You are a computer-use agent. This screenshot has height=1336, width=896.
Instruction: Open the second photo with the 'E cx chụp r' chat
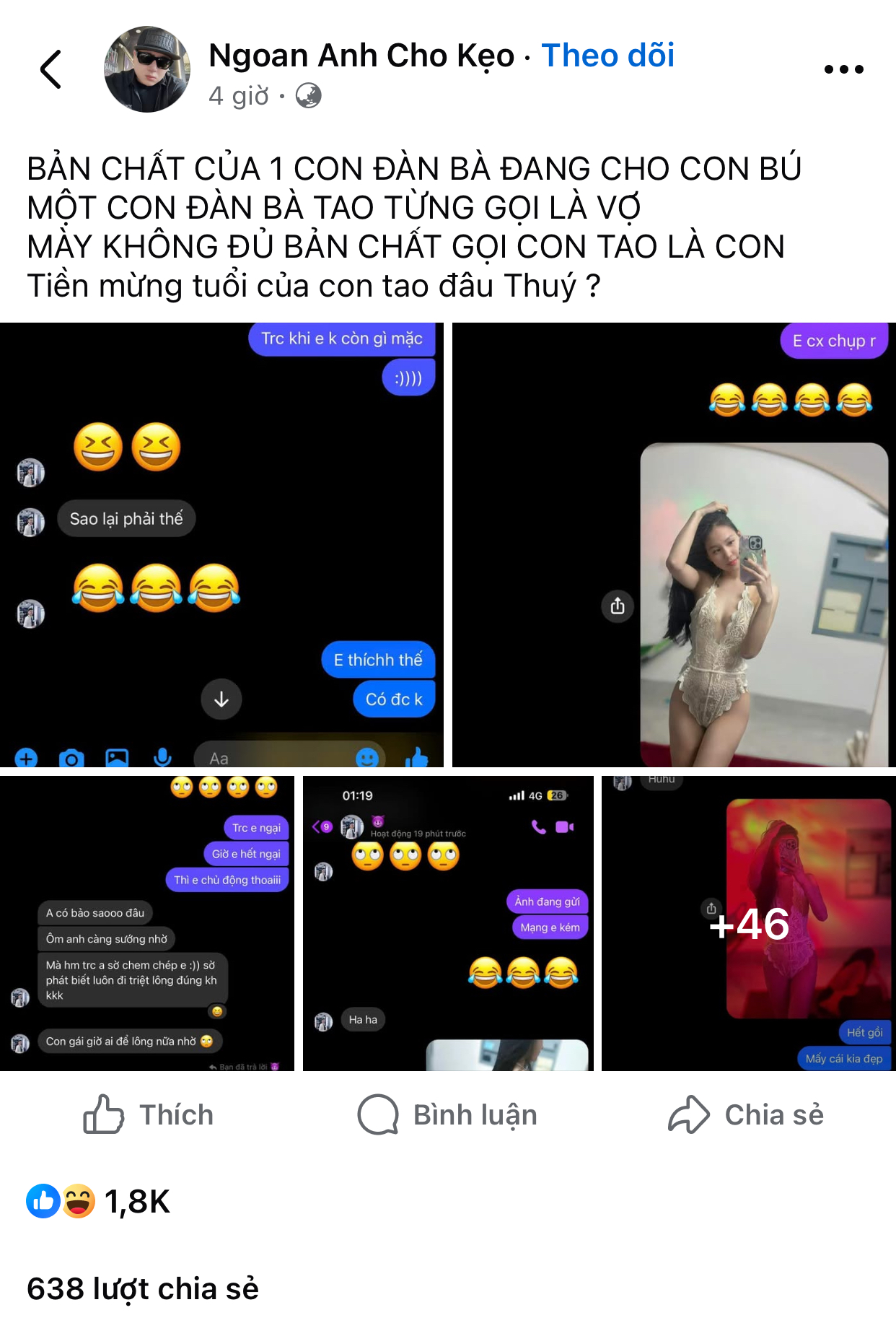click(x=673, y=544)
